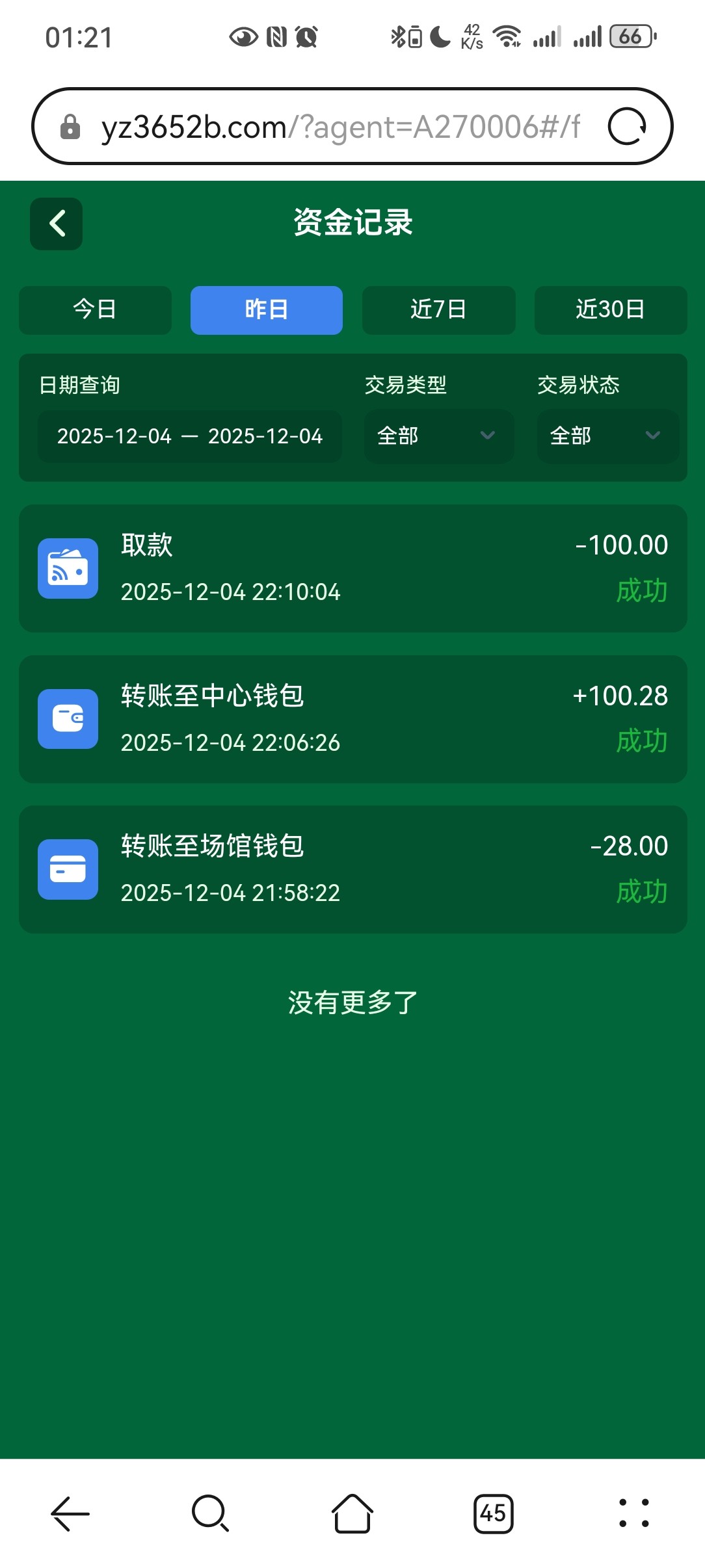
Task: Go back from 资金记录 page
Action: pyautogui.click(x=57, y=224)
